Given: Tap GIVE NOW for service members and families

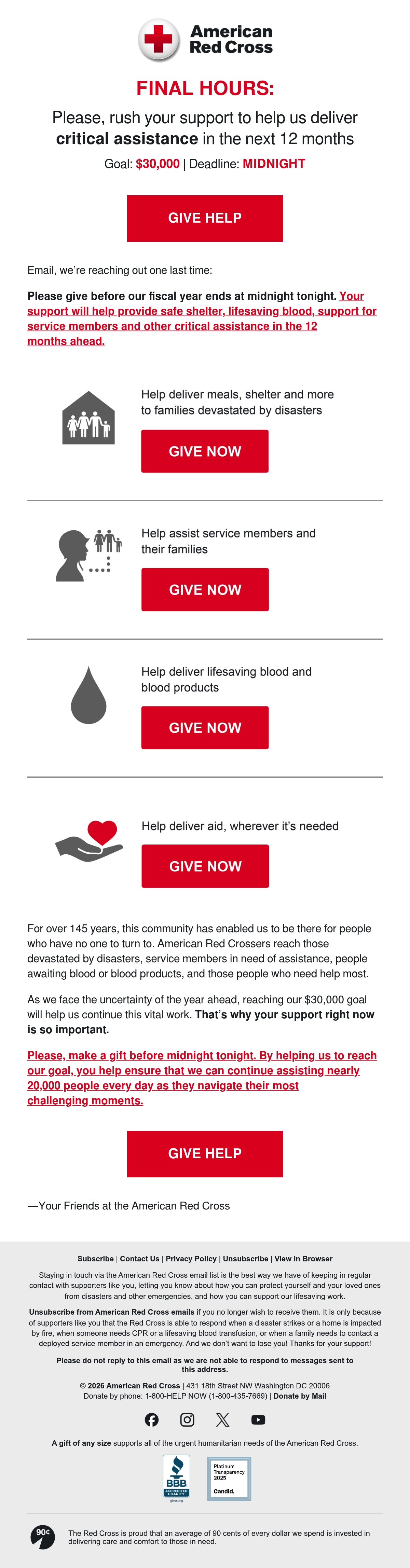Looking at the screenshot, I should point(205,589).
